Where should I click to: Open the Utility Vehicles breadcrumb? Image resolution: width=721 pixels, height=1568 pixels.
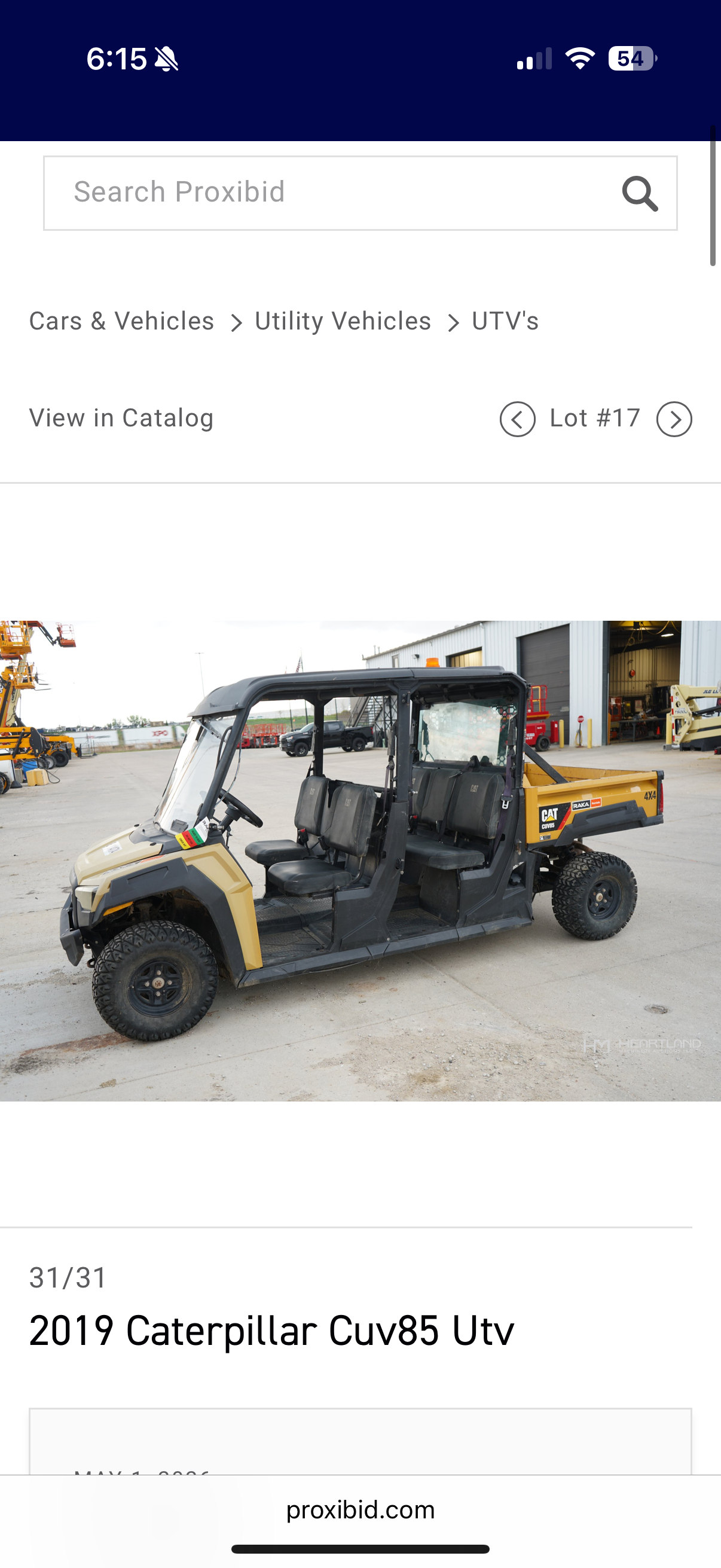click(343, 321)
